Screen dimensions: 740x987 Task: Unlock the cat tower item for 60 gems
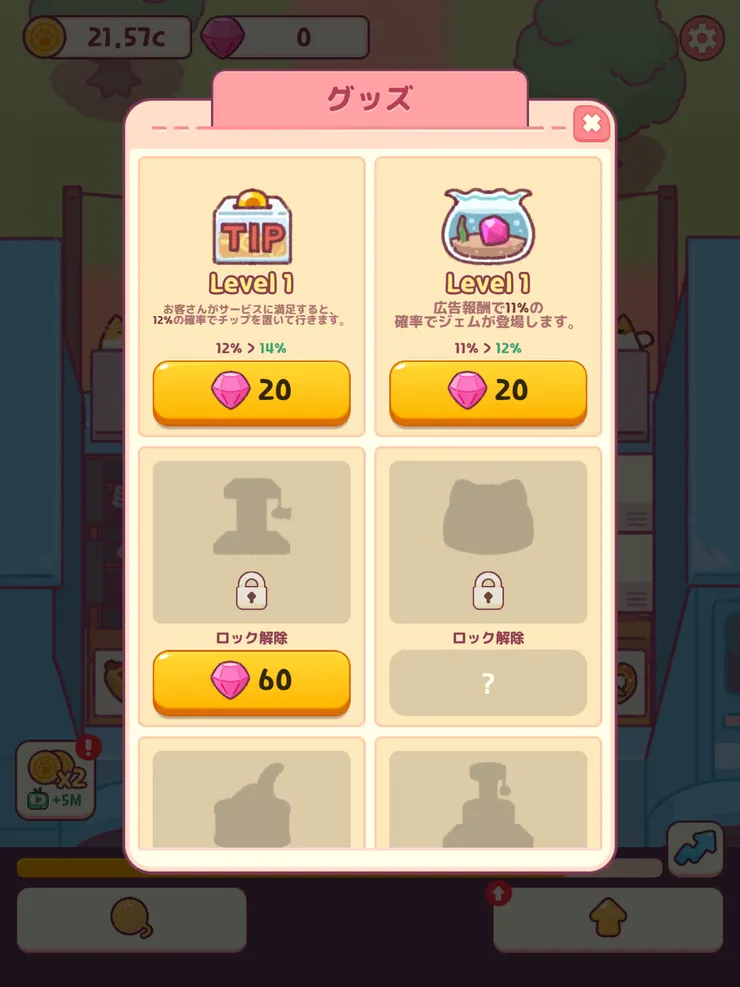pyautogui.click(x=251, y=680)
